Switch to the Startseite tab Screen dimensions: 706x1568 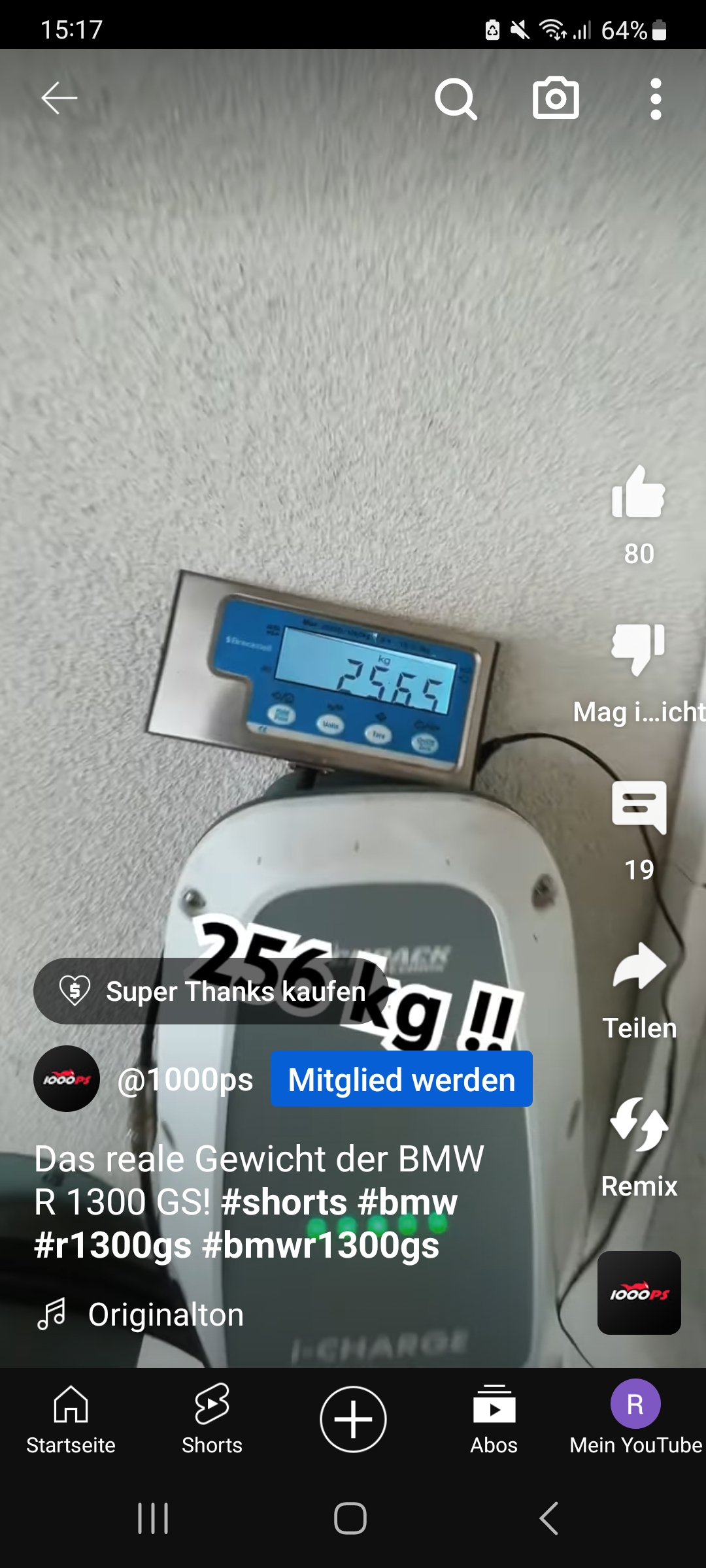71,1419
